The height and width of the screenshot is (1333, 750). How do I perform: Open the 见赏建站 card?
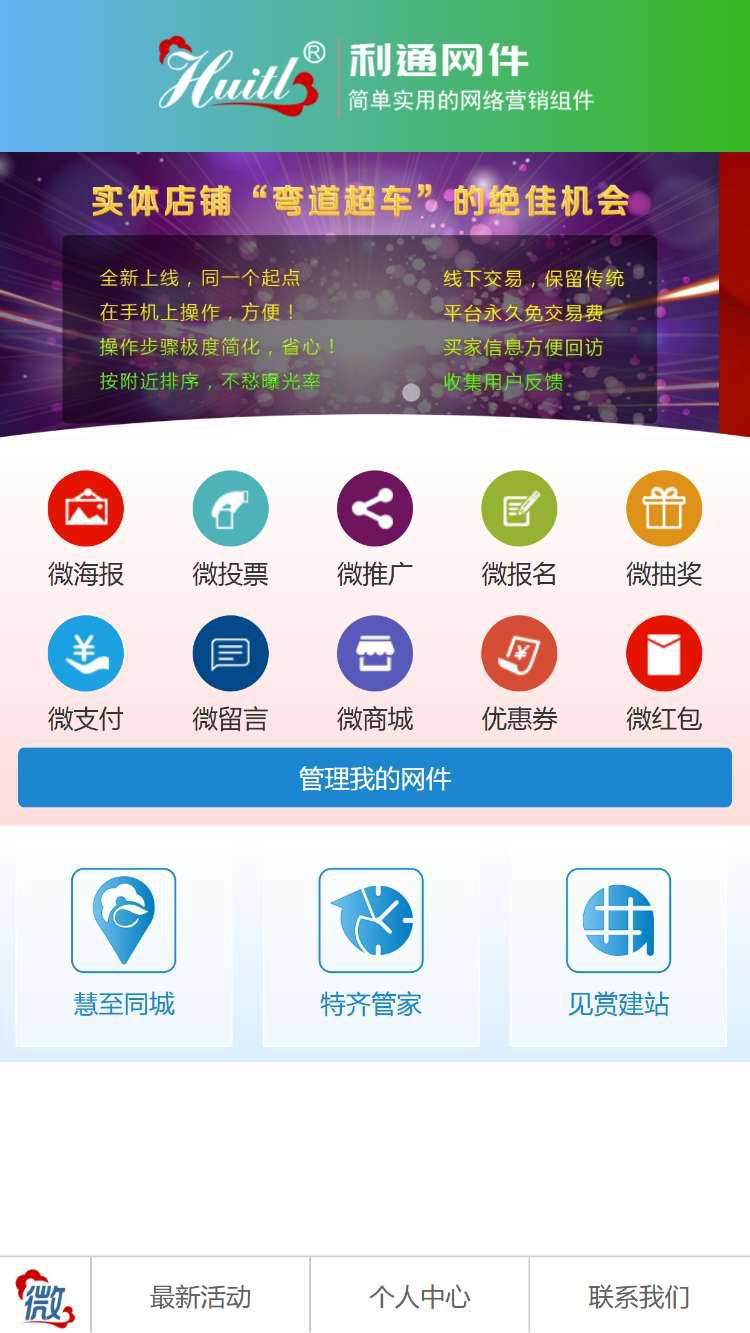[618, 942]
